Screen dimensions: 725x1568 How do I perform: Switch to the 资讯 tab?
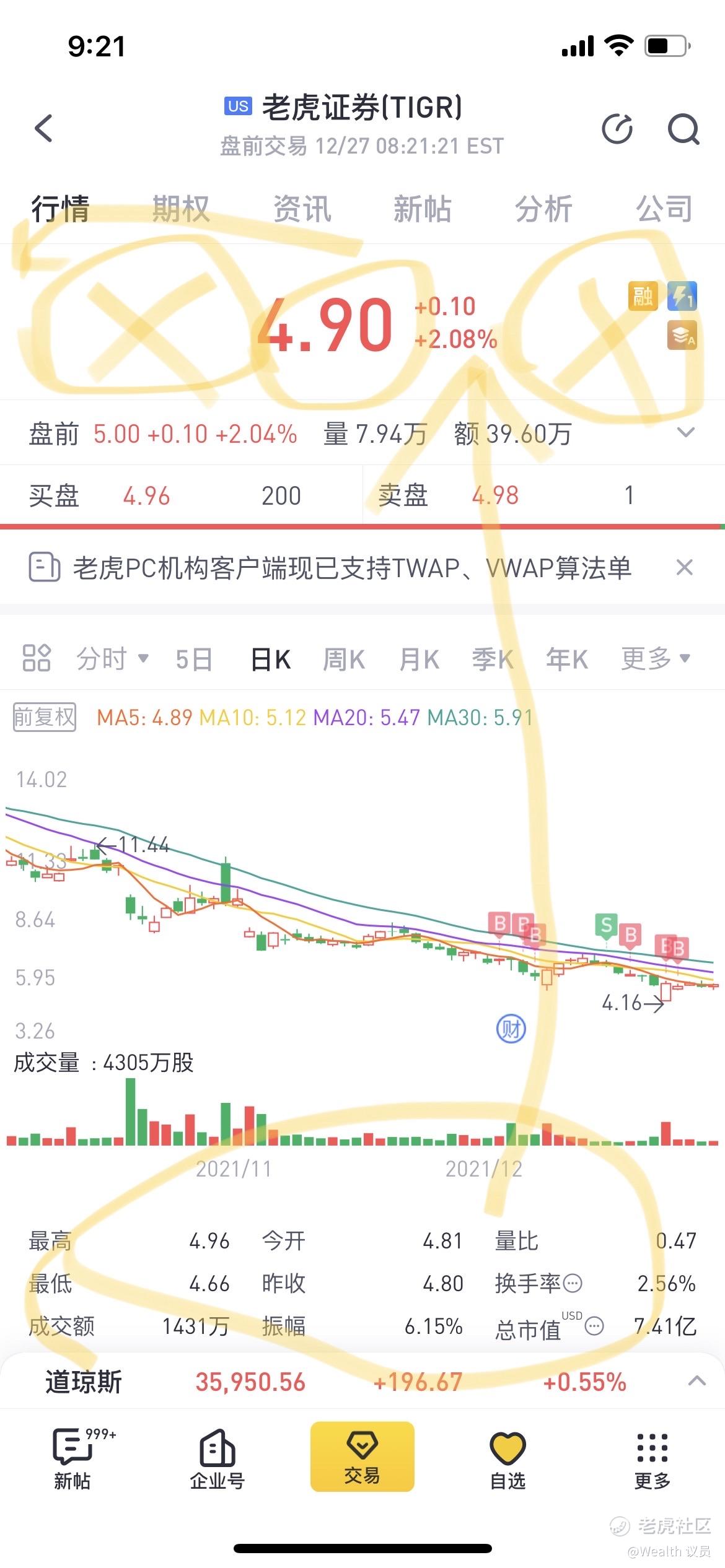tap(302, 209)
